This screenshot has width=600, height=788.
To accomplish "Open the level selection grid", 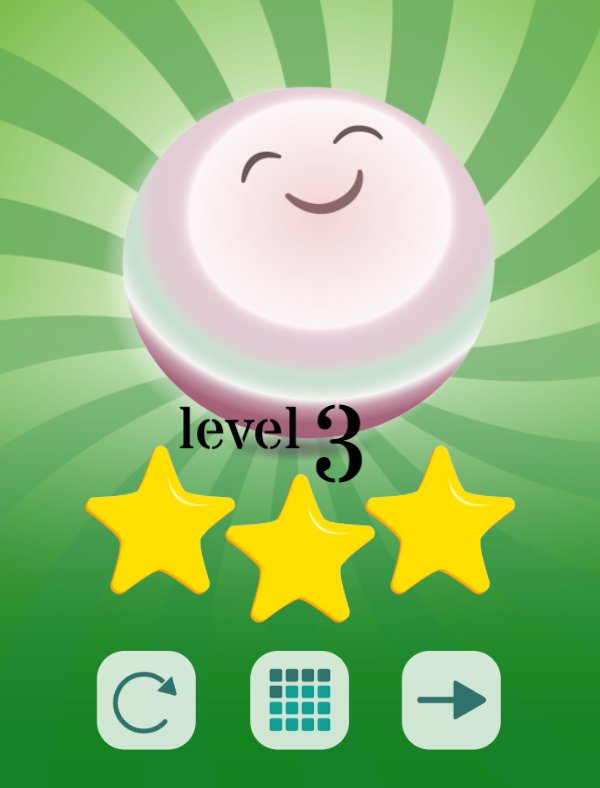I will [x=299, y=700].
